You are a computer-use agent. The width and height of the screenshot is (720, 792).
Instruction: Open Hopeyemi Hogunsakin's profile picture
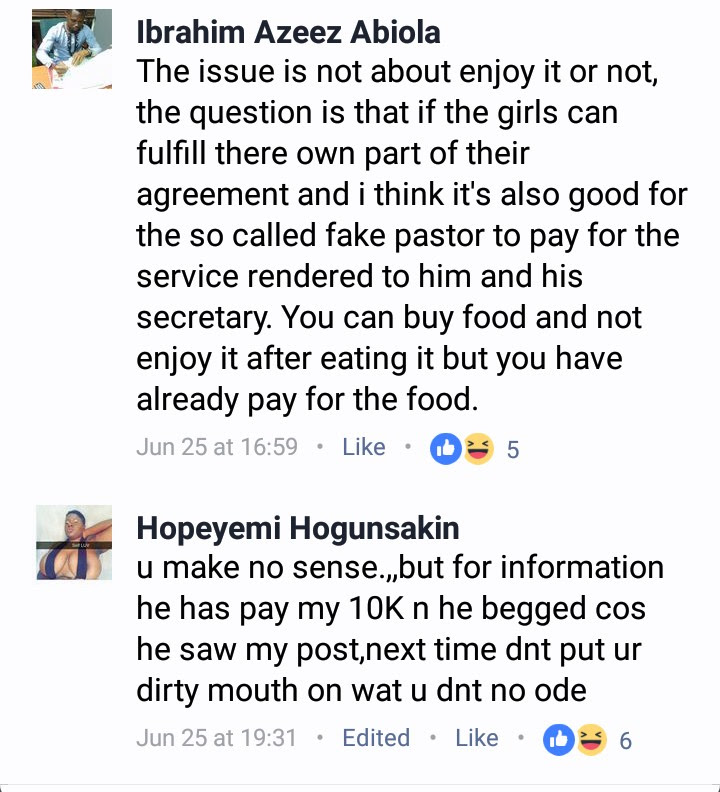(x=74, y=542)
